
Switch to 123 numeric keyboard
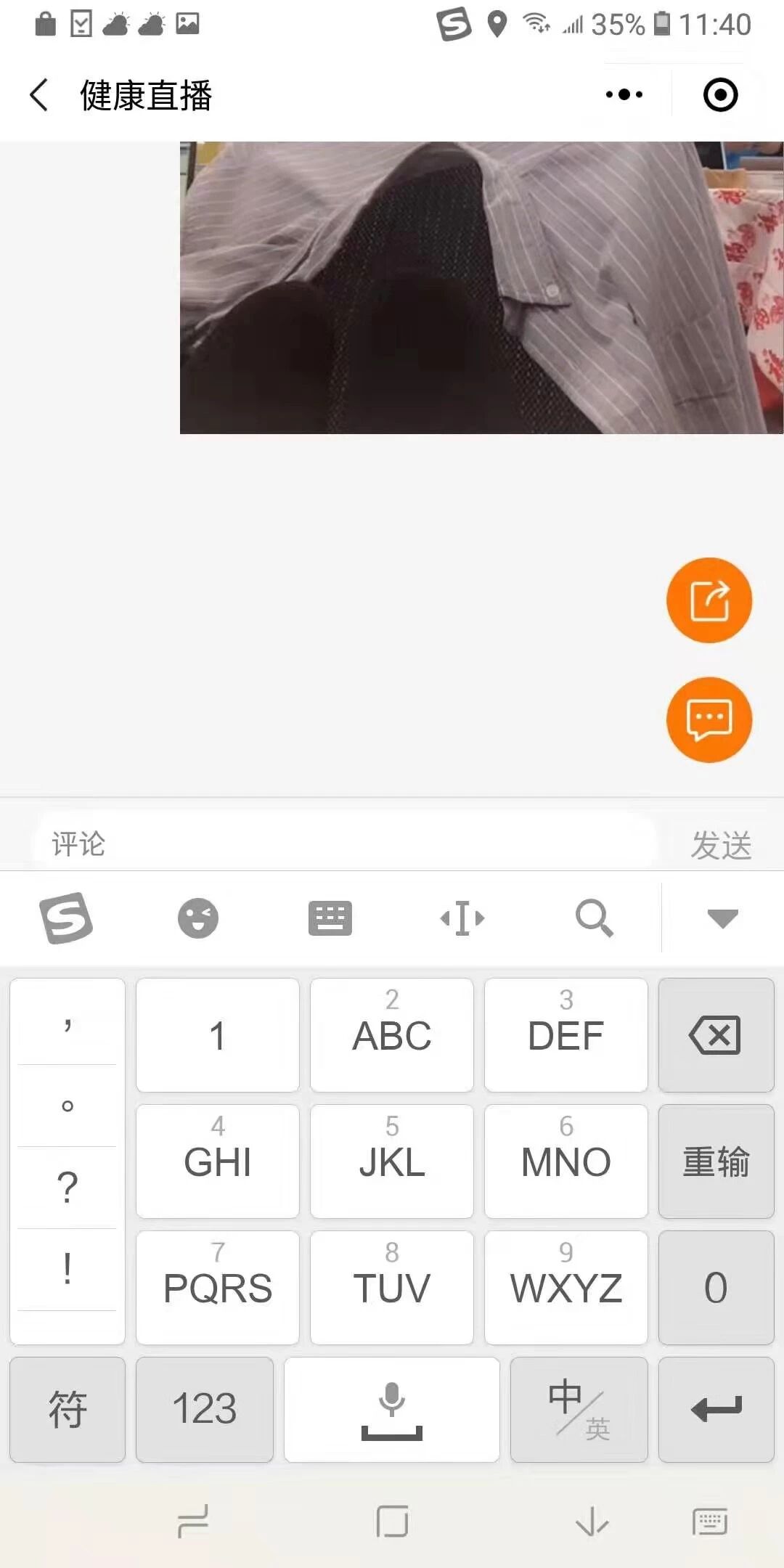point(205,1409)
